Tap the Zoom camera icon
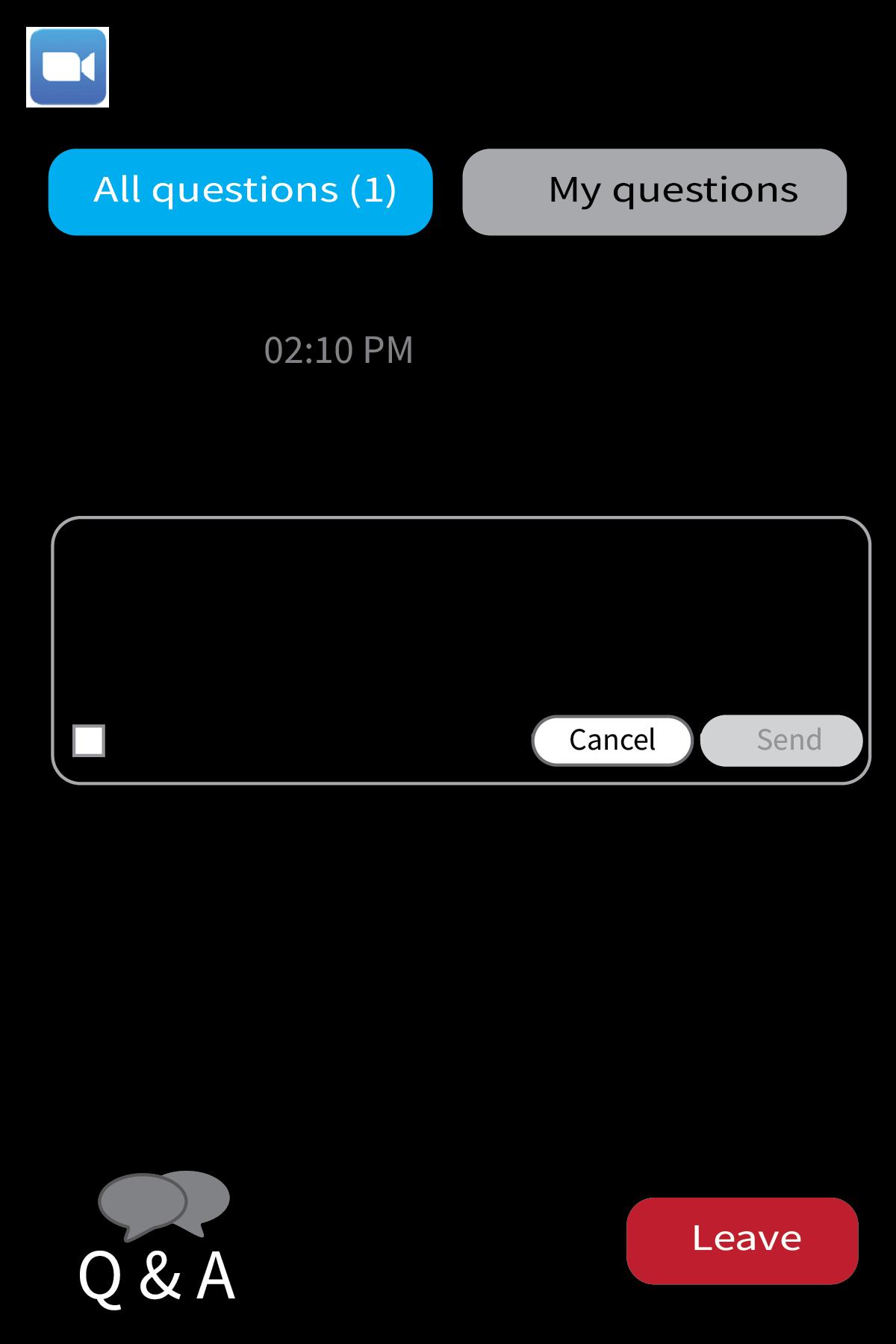This screenshot has width=896, height=1344. click(x=68, y=67)
